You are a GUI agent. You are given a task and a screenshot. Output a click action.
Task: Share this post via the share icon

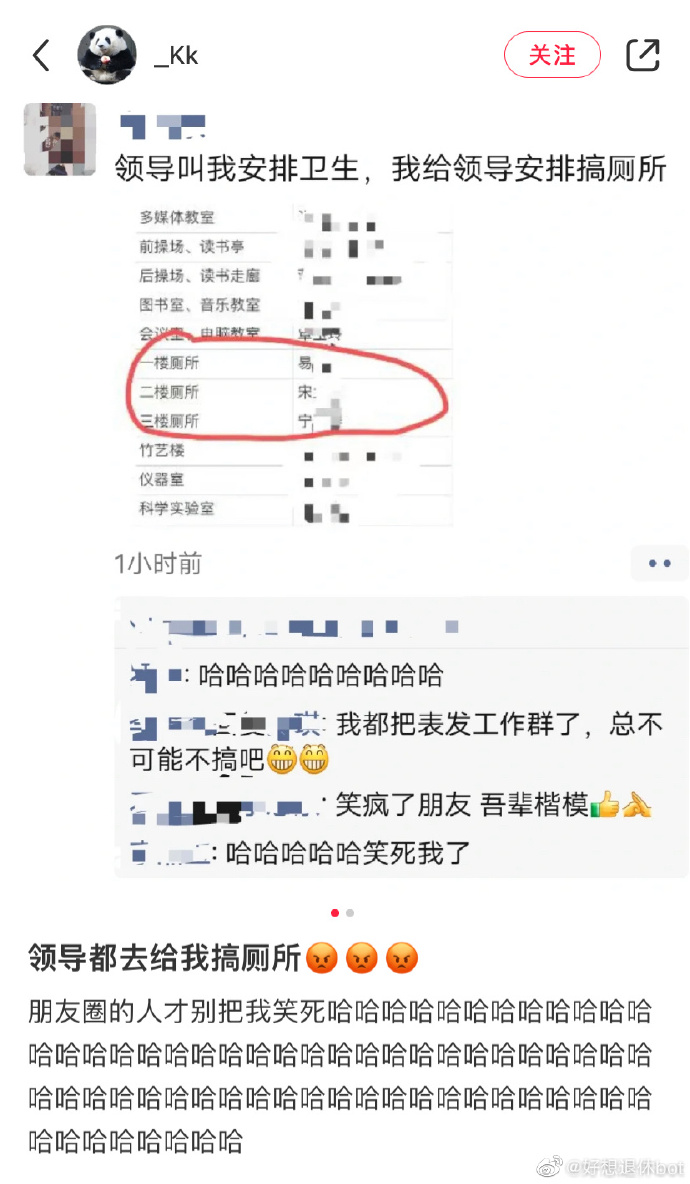tap(642, 55)
